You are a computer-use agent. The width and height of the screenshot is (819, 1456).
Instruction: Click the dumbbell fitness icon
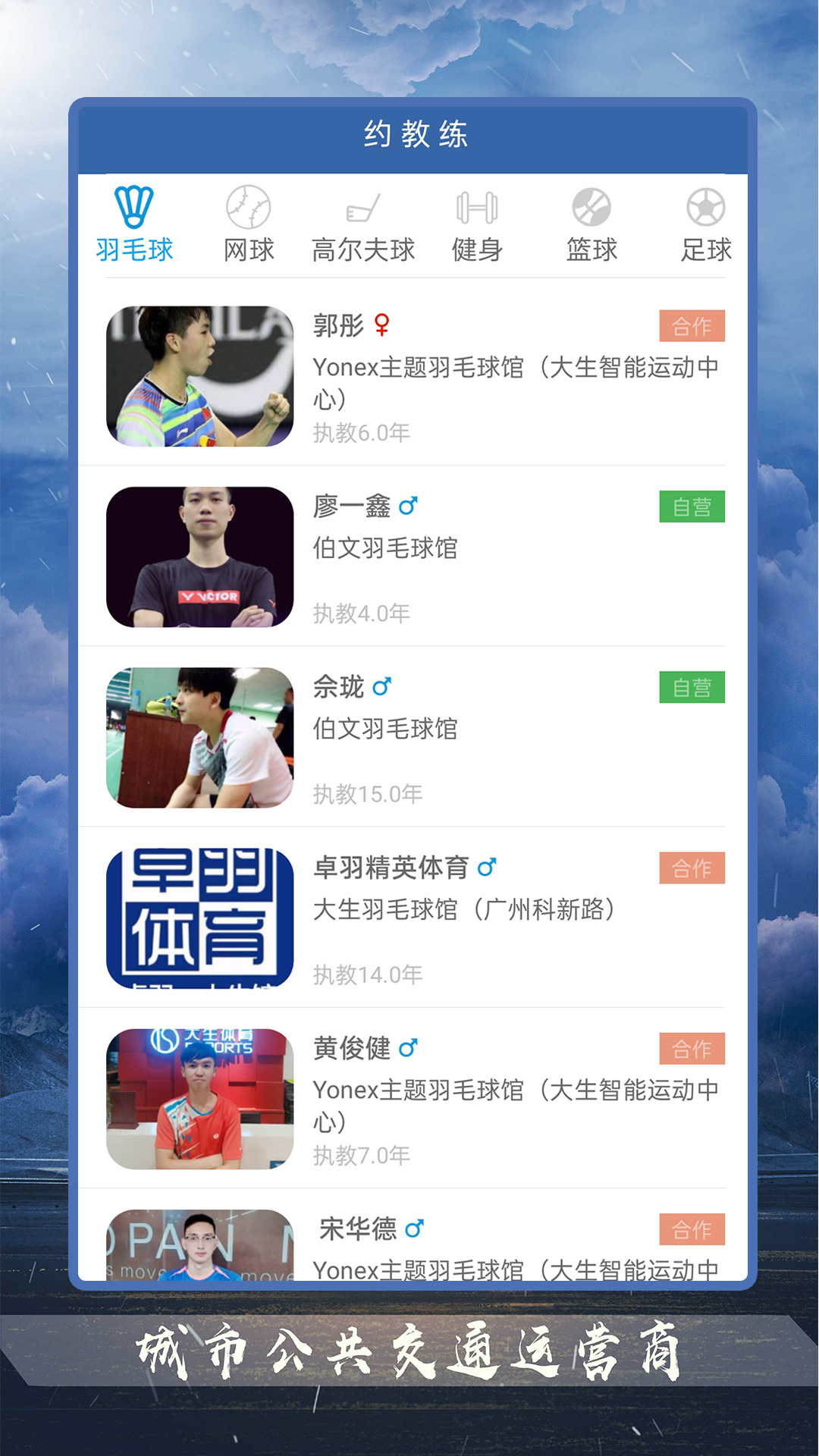(x=478, y=206)
